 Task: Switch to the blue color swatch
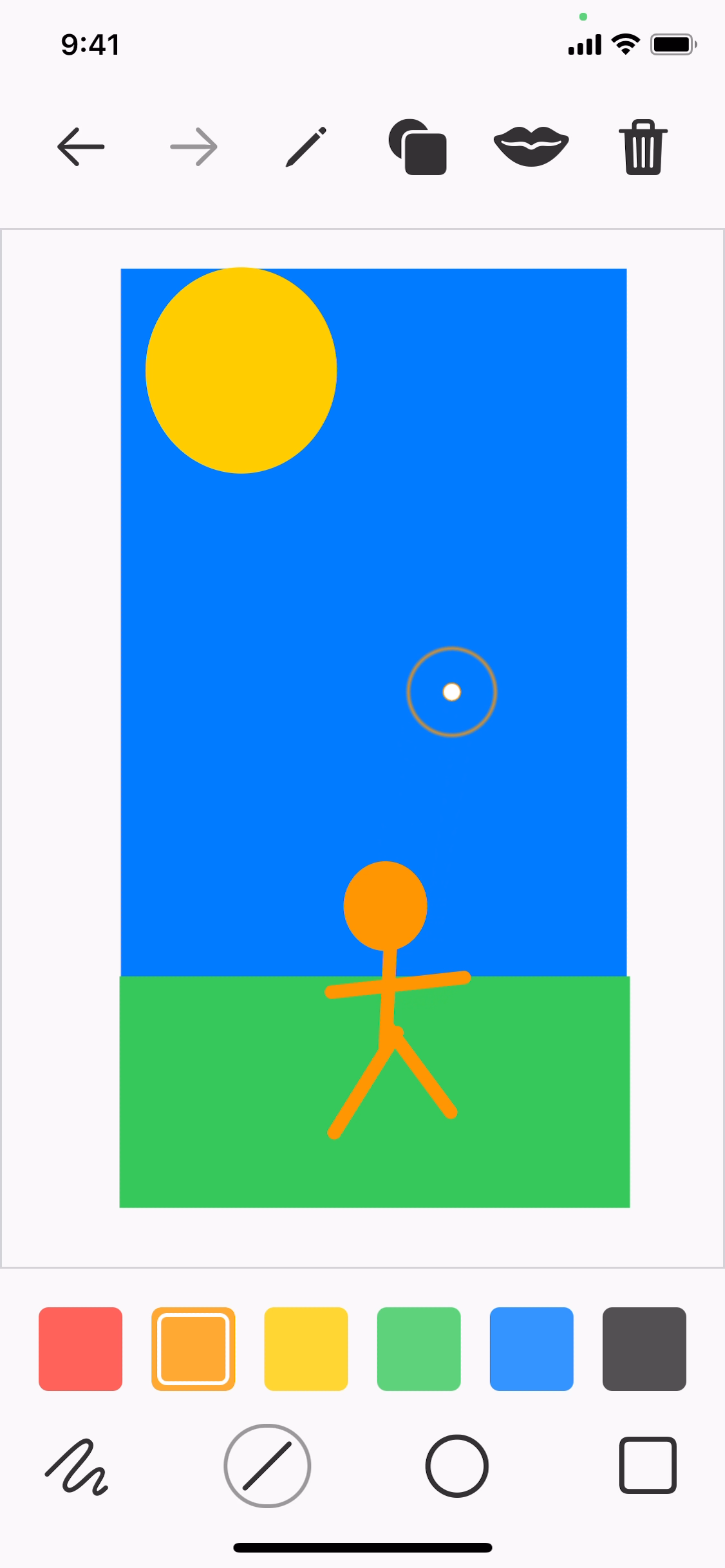[x=531, y=1349]
